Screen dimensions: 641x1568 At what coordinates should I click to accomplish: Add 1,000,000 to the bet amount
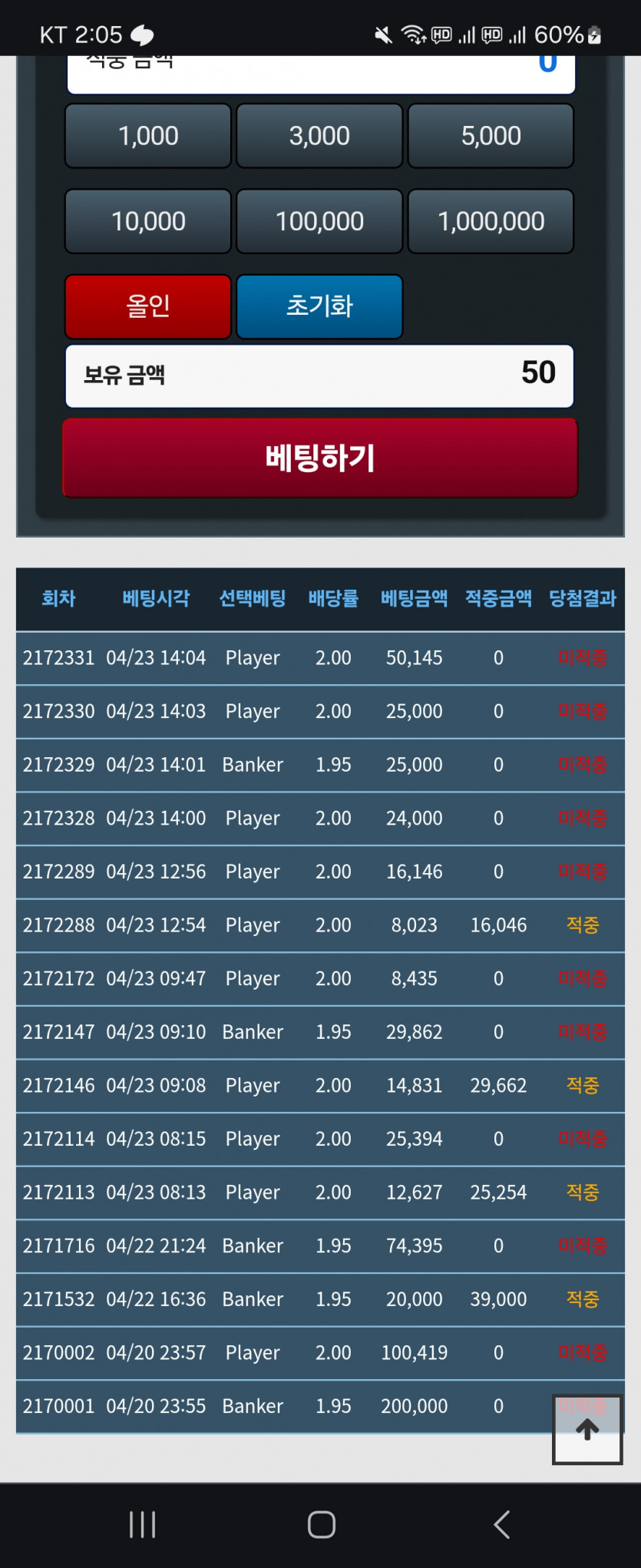click(491, 221)
